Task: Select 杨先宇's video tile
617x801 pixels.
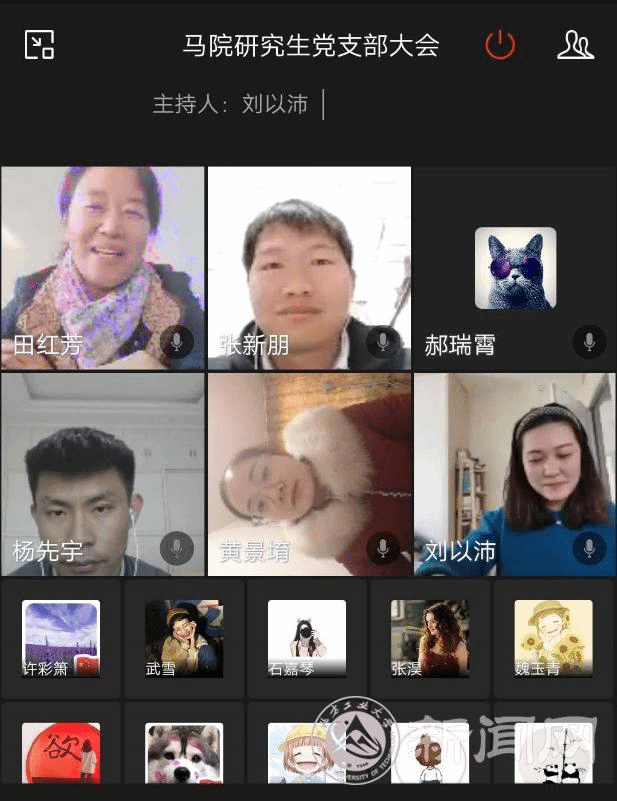Action: pos(103,474)
